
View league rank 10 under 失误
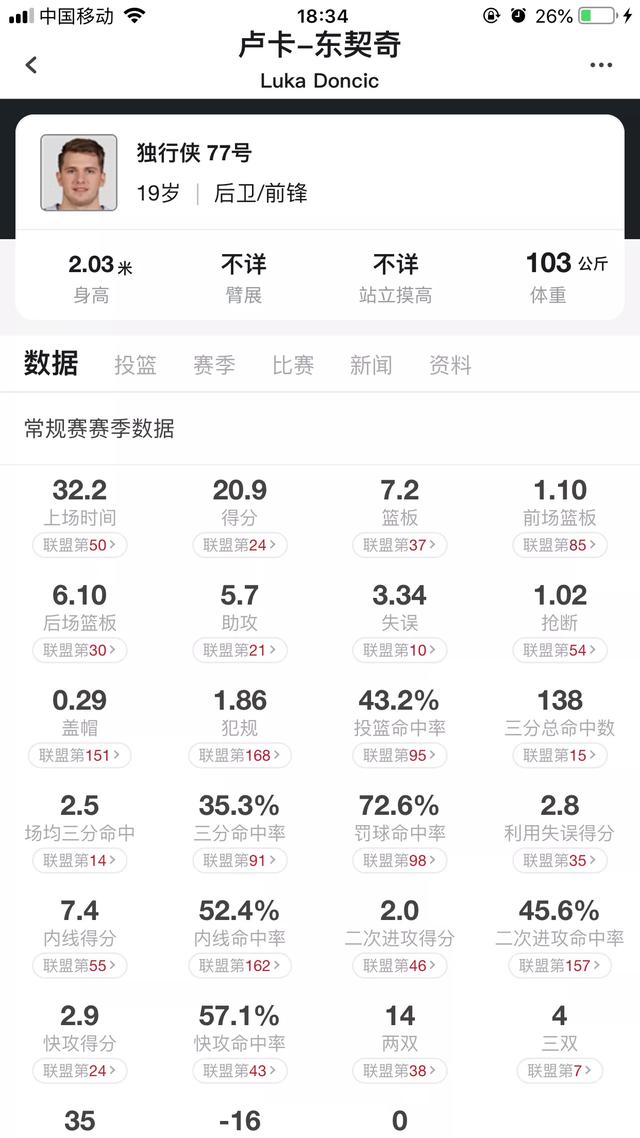point(400,650)
